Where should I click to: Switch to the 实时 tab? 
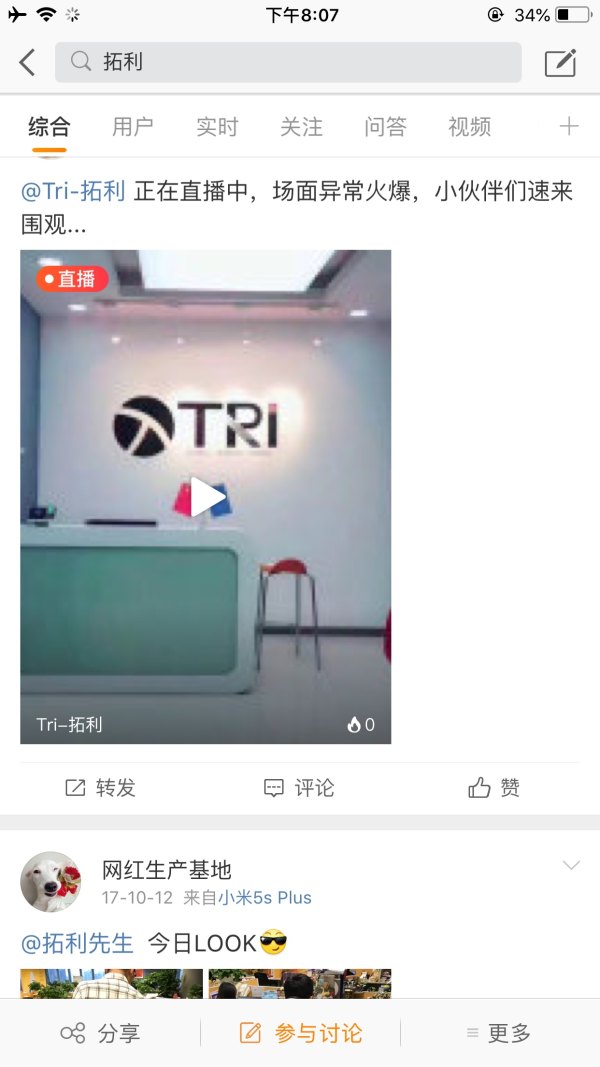[x=217, y=127]
